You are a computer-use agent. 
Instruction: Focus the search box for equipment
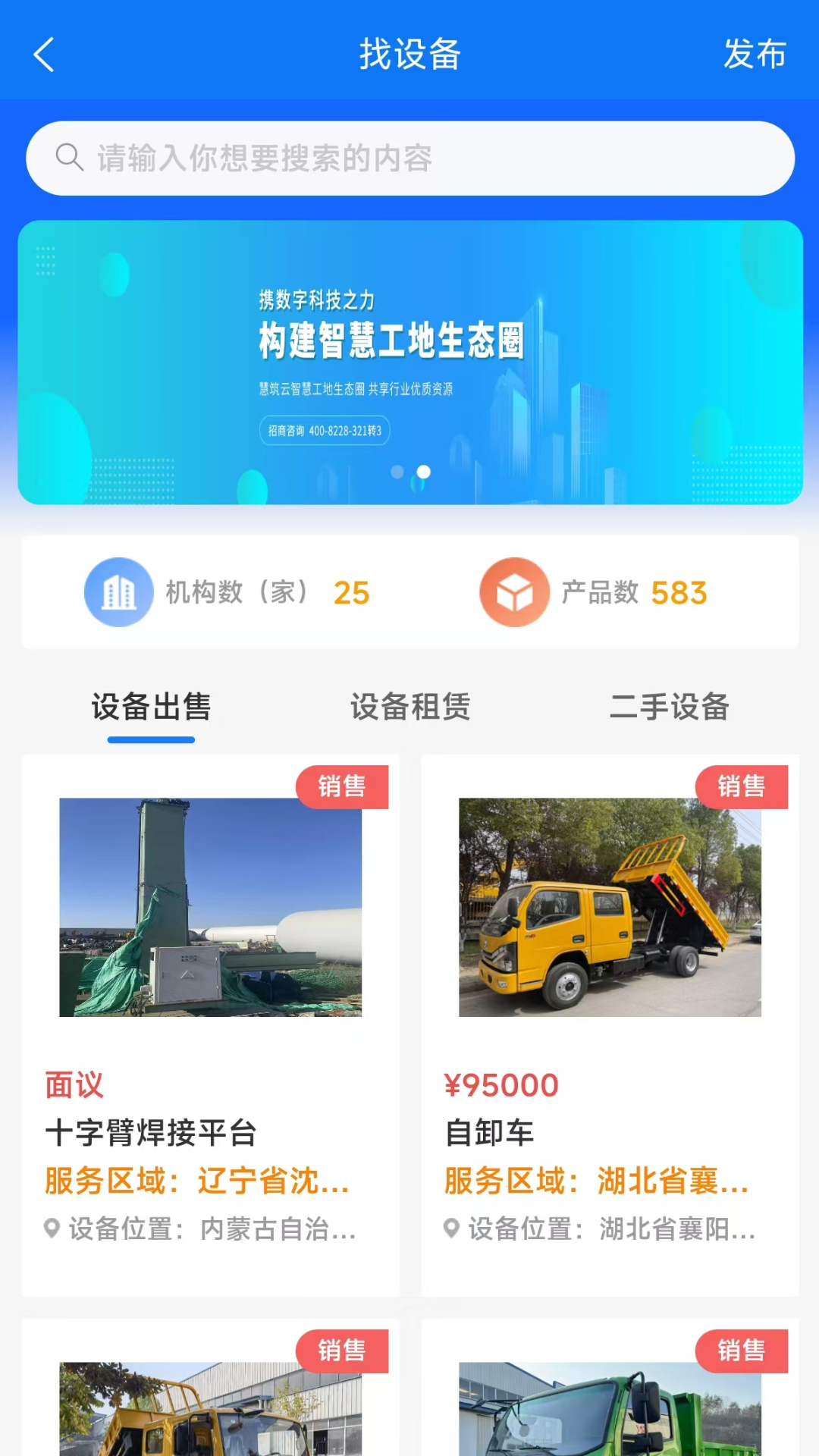[x=410, y=158]
